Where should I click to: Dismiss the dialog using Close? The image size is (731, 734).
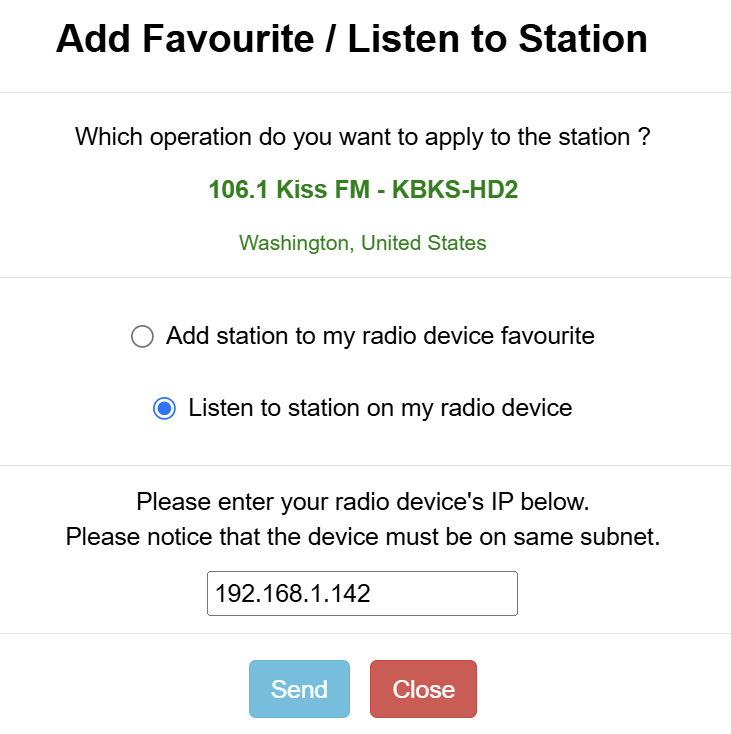tap(423, 689)
